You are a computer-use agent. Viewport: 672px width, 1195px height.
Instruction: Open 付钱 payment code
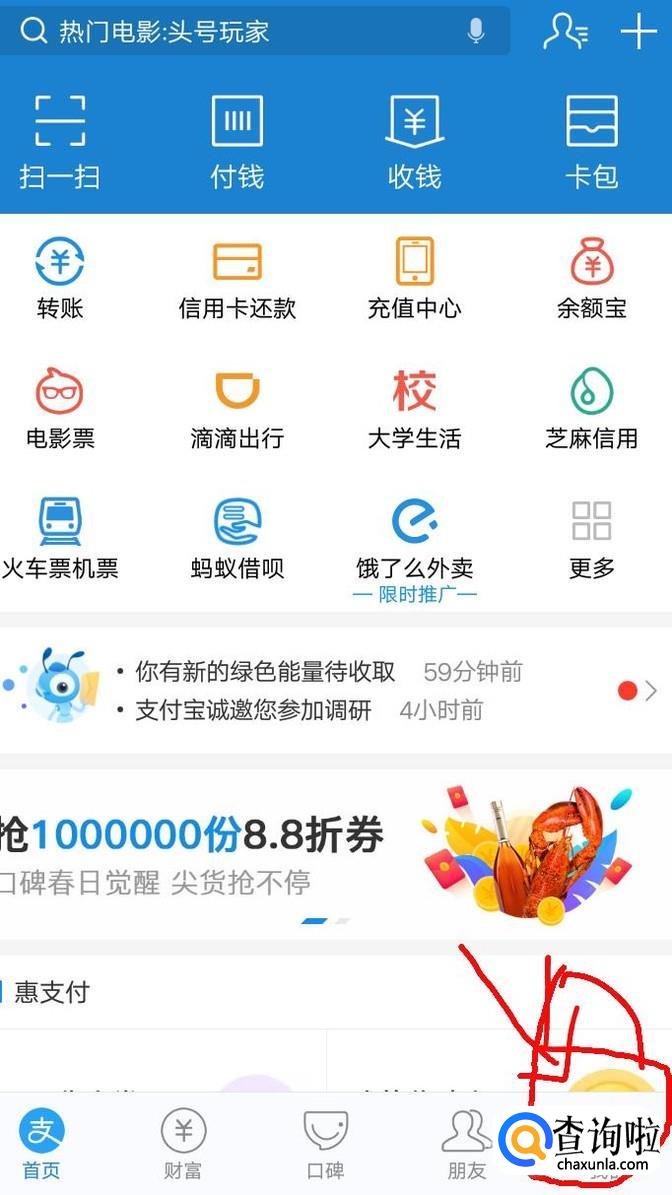coord(237,140)
